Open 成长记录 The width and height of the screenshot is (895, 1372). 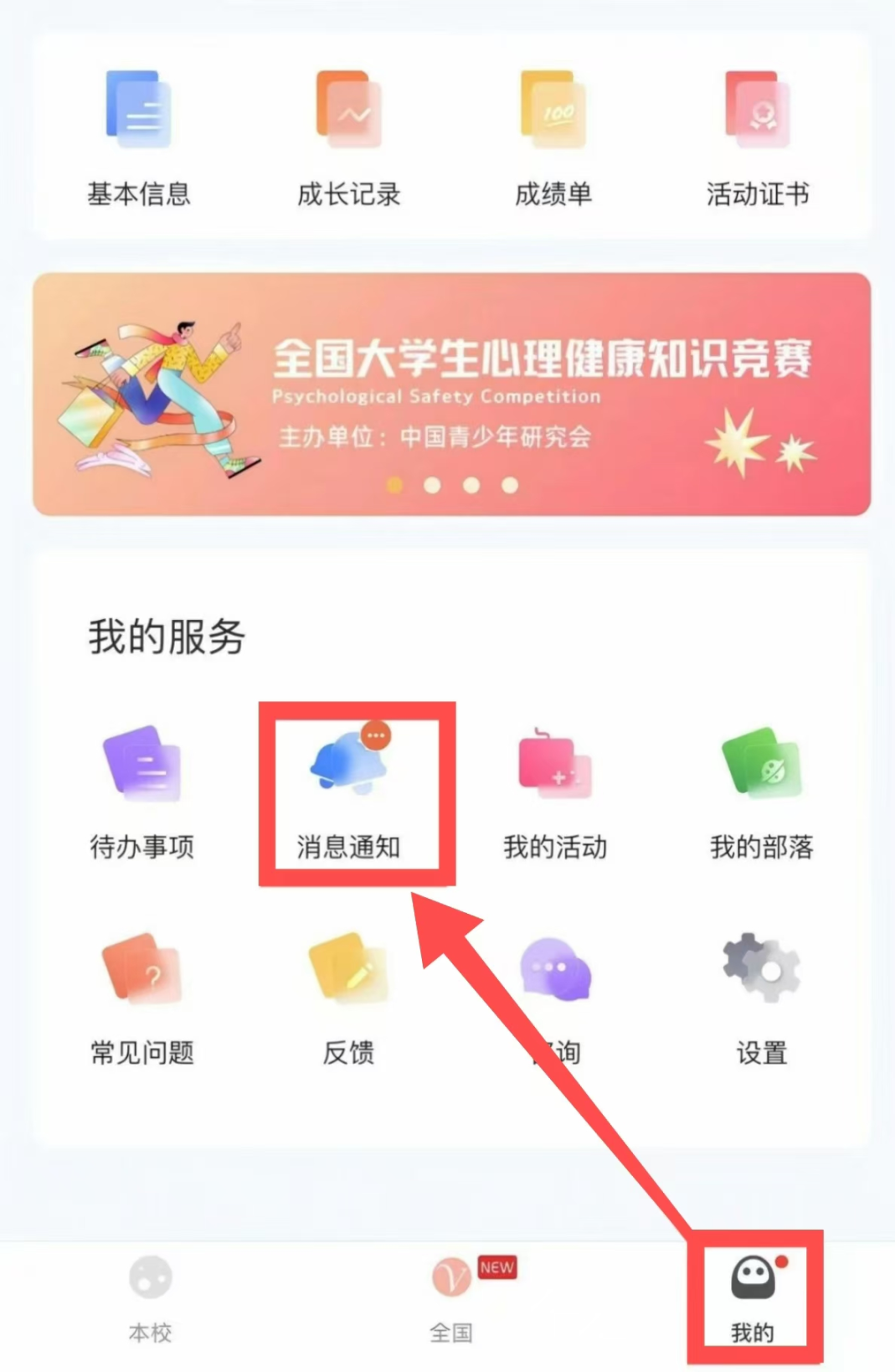click(x=348, y=138)
